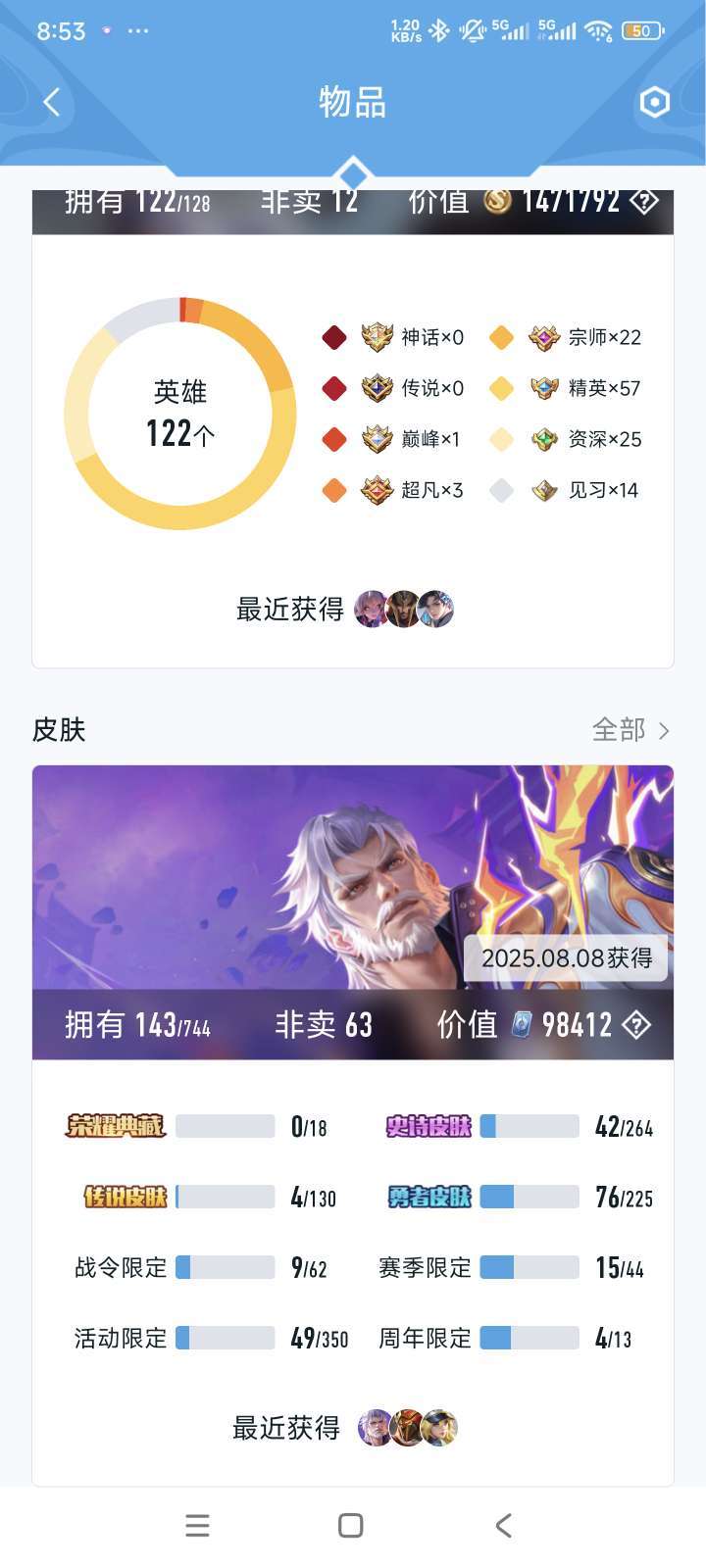Open the 全部 skins list
Image resolution: width=706 pixels, height=1568 pixels.
pos(619,730)
